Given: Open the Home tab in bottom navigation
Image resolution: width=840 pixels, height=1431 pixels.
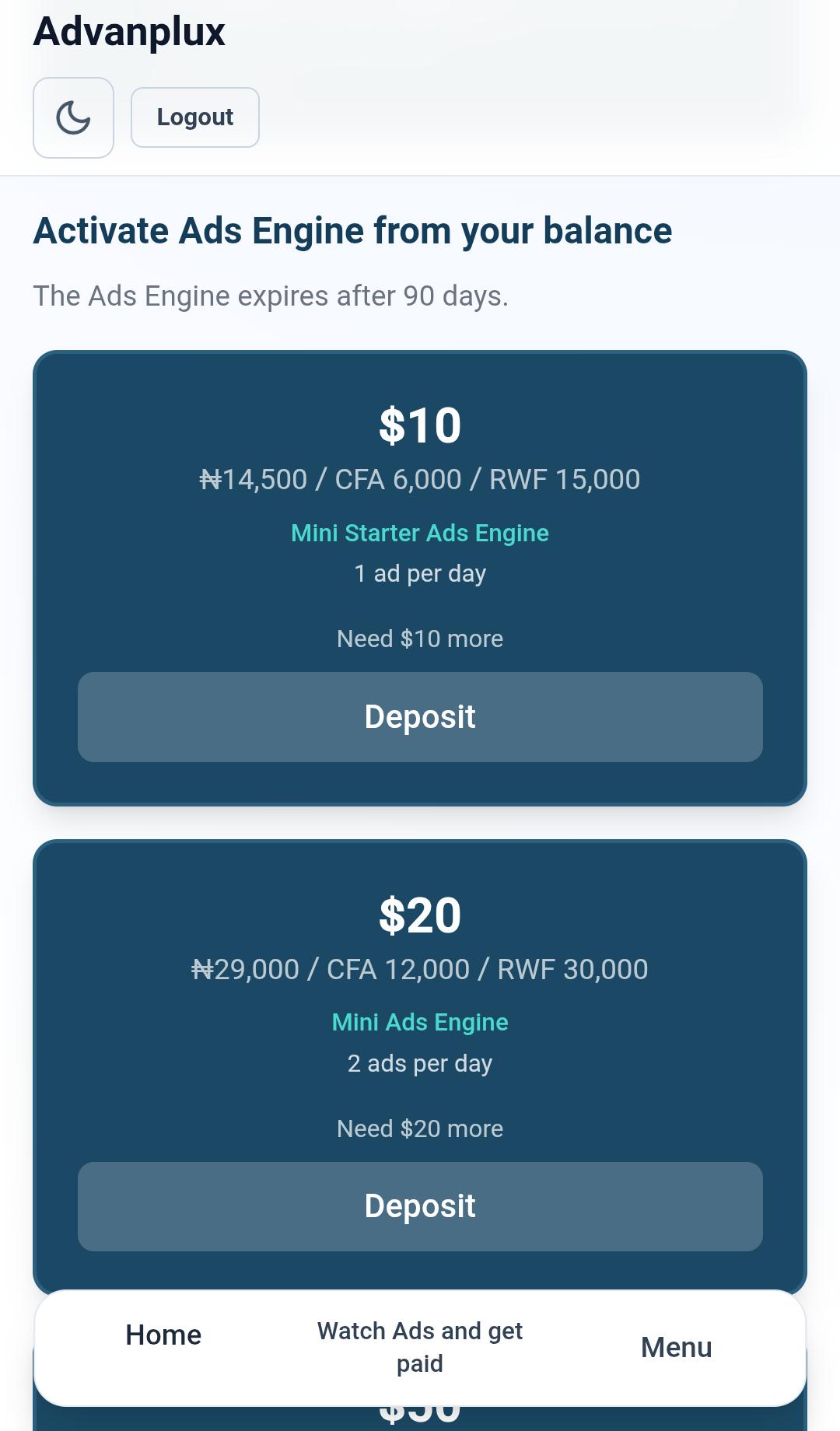Looking at the screenshot, I should pyautogui.click(x=163, y=1335).
